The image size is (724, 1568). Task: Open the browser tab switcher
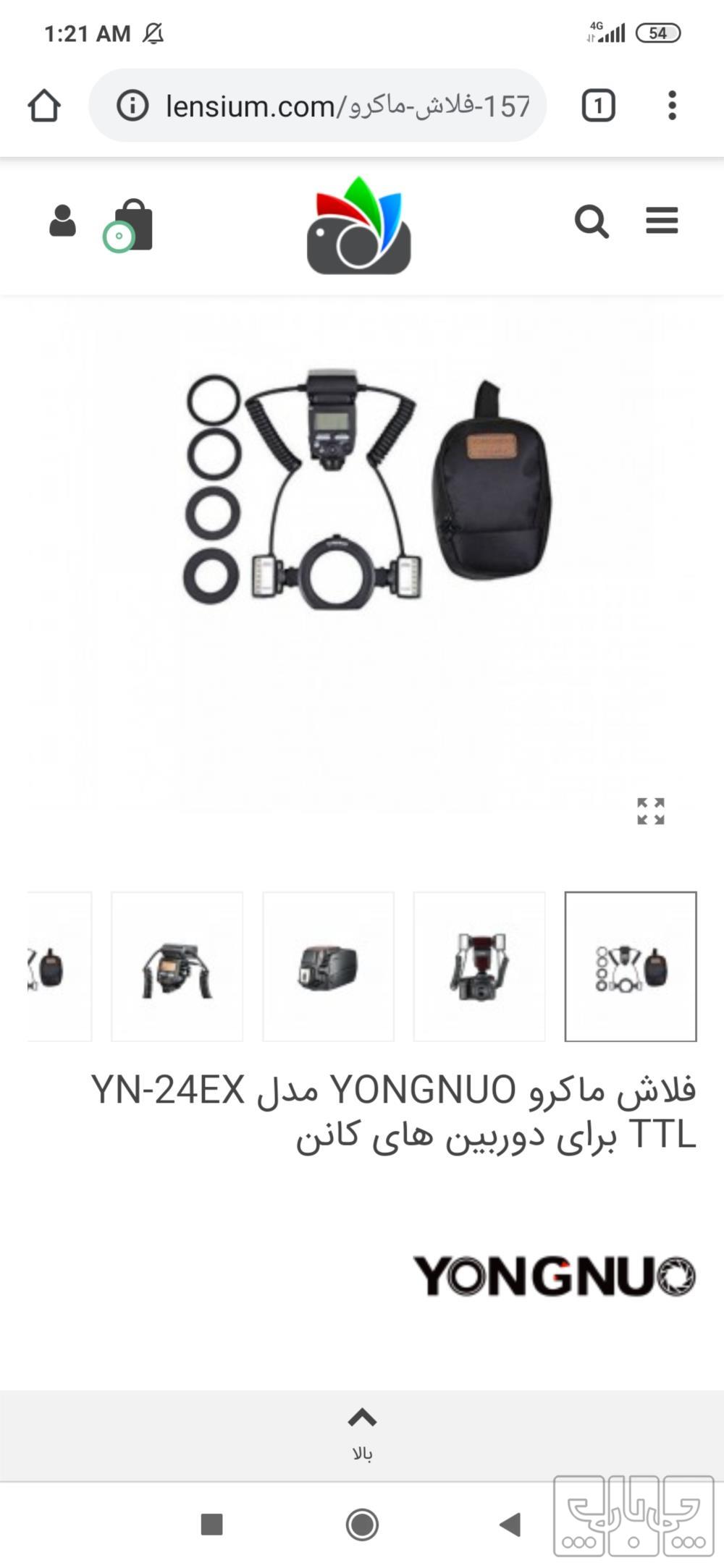pos(598,106)
